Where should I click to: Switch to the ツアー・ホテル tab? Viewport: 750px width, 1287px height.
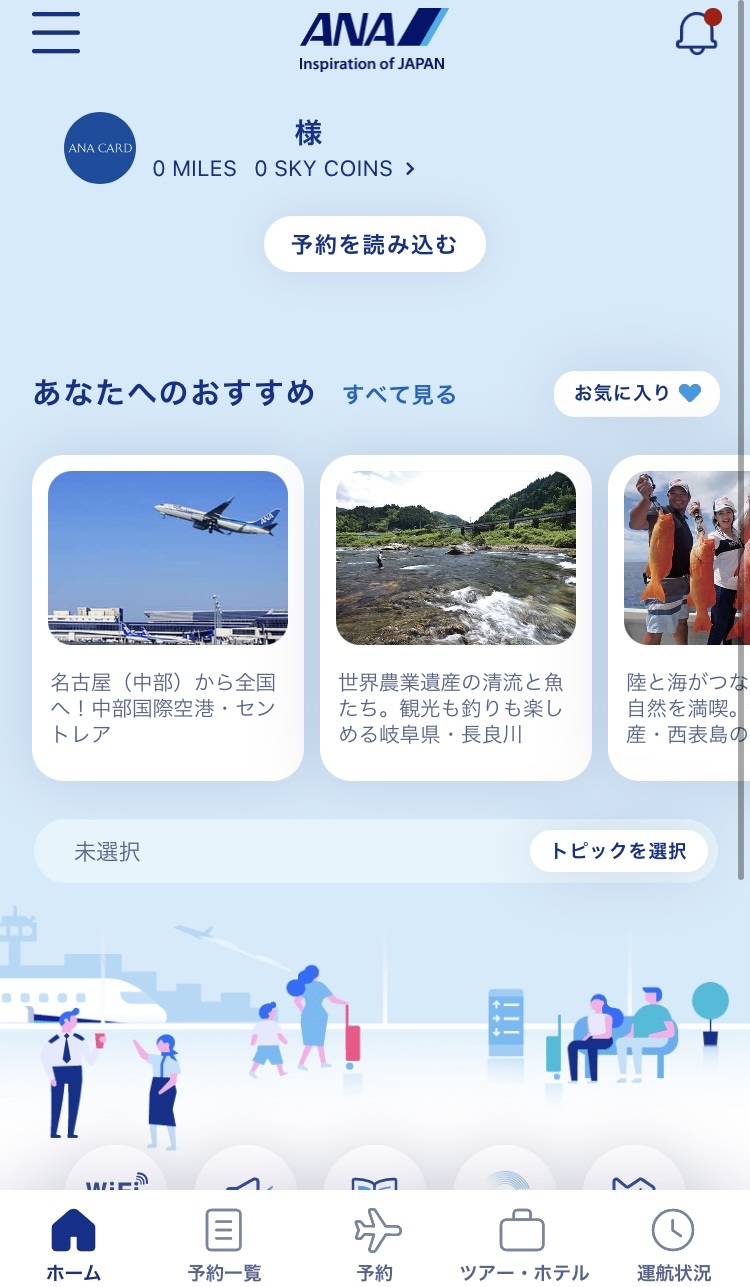[x=524, y=1245]
